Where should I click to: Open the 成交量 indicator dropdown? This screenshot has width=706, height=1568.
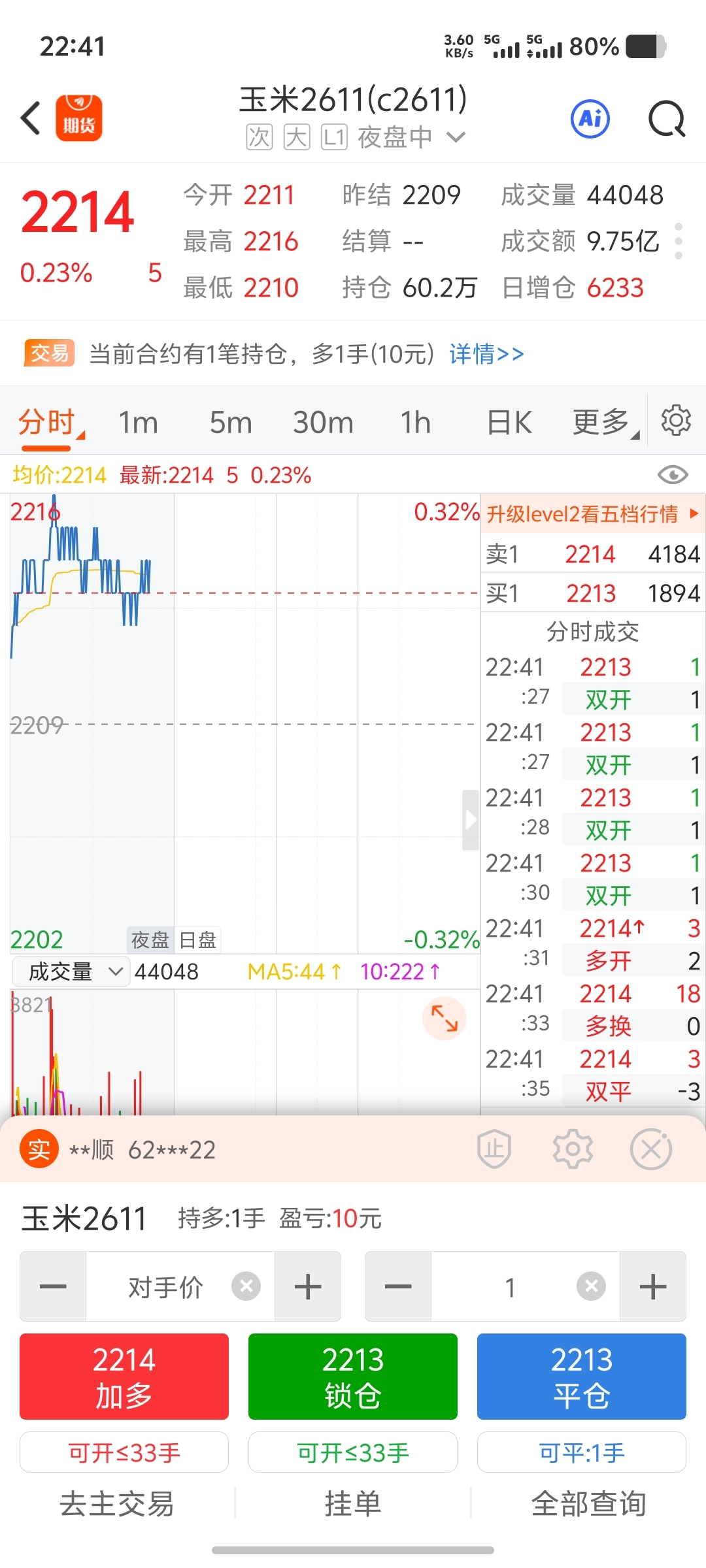pos(71,972)
